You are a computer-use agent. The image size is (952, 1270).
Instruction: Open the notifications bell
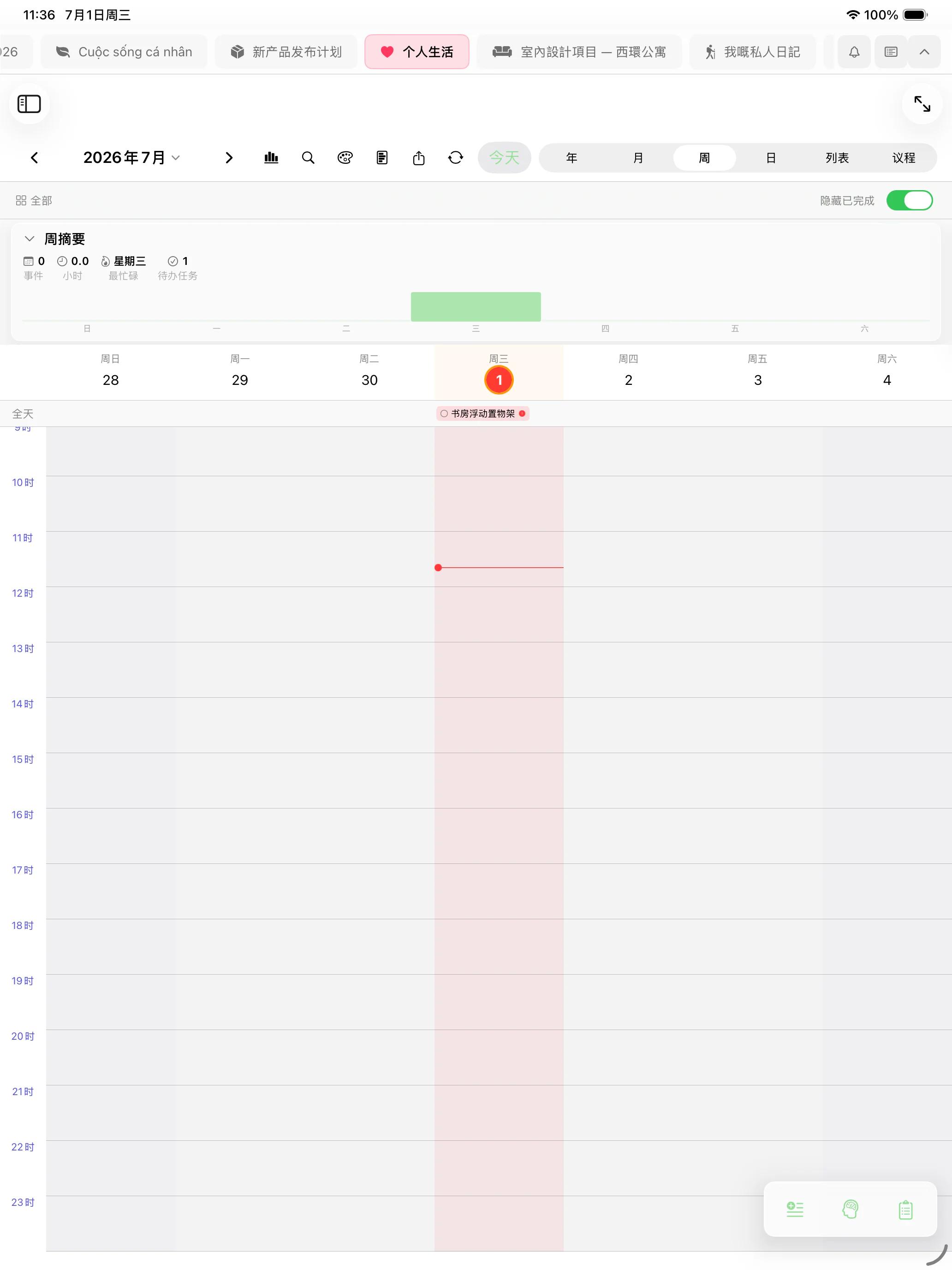point(854,52)
